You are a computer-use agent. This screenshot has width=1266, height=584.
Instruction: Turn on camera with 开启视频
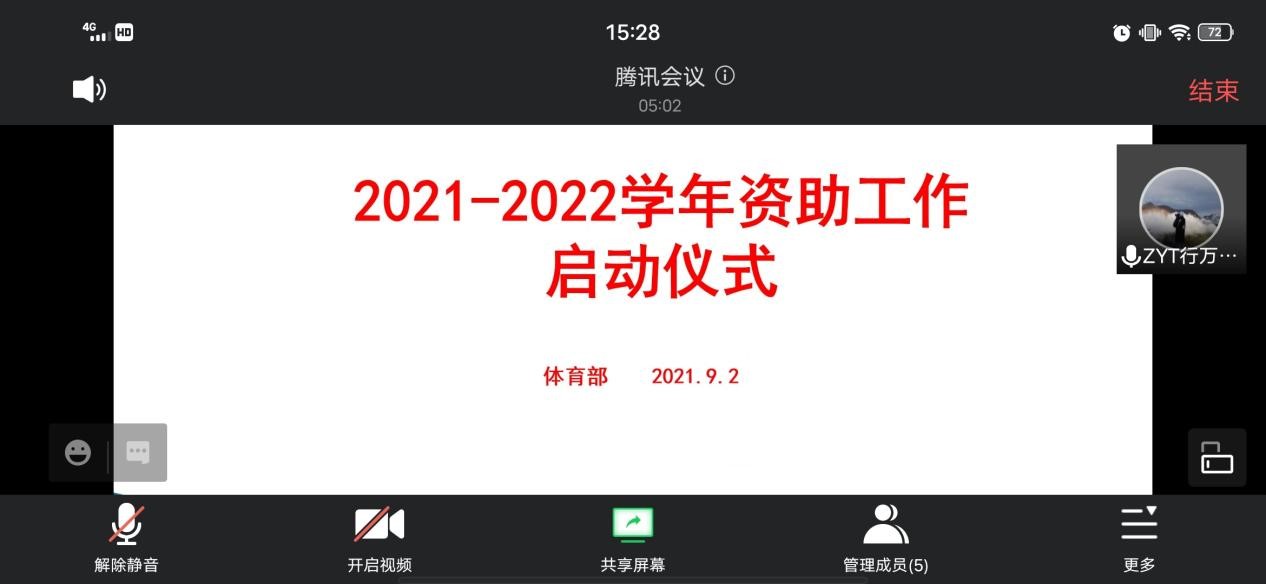(x=379, y=538)
